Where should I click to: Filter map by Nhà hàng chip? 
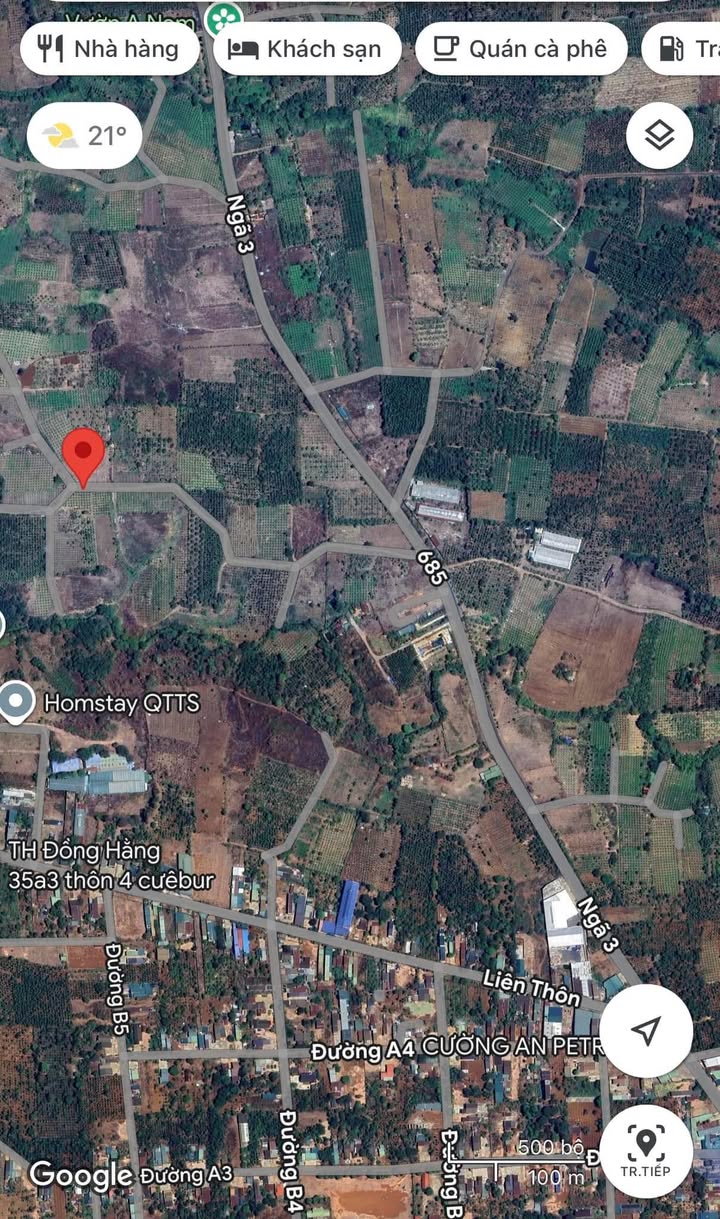click(112, 49)
